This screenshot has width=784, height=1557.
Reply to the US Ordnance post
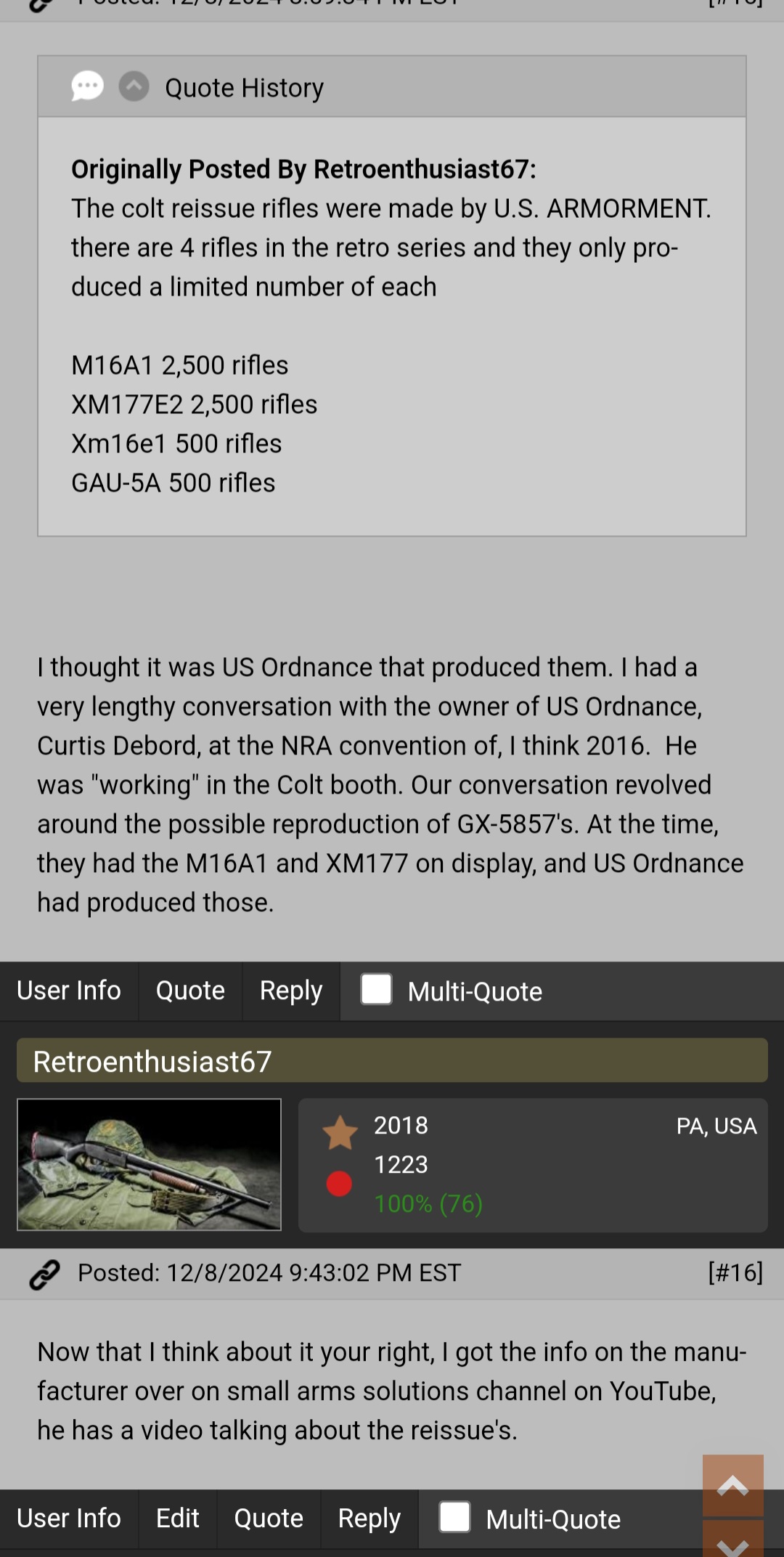291,991
